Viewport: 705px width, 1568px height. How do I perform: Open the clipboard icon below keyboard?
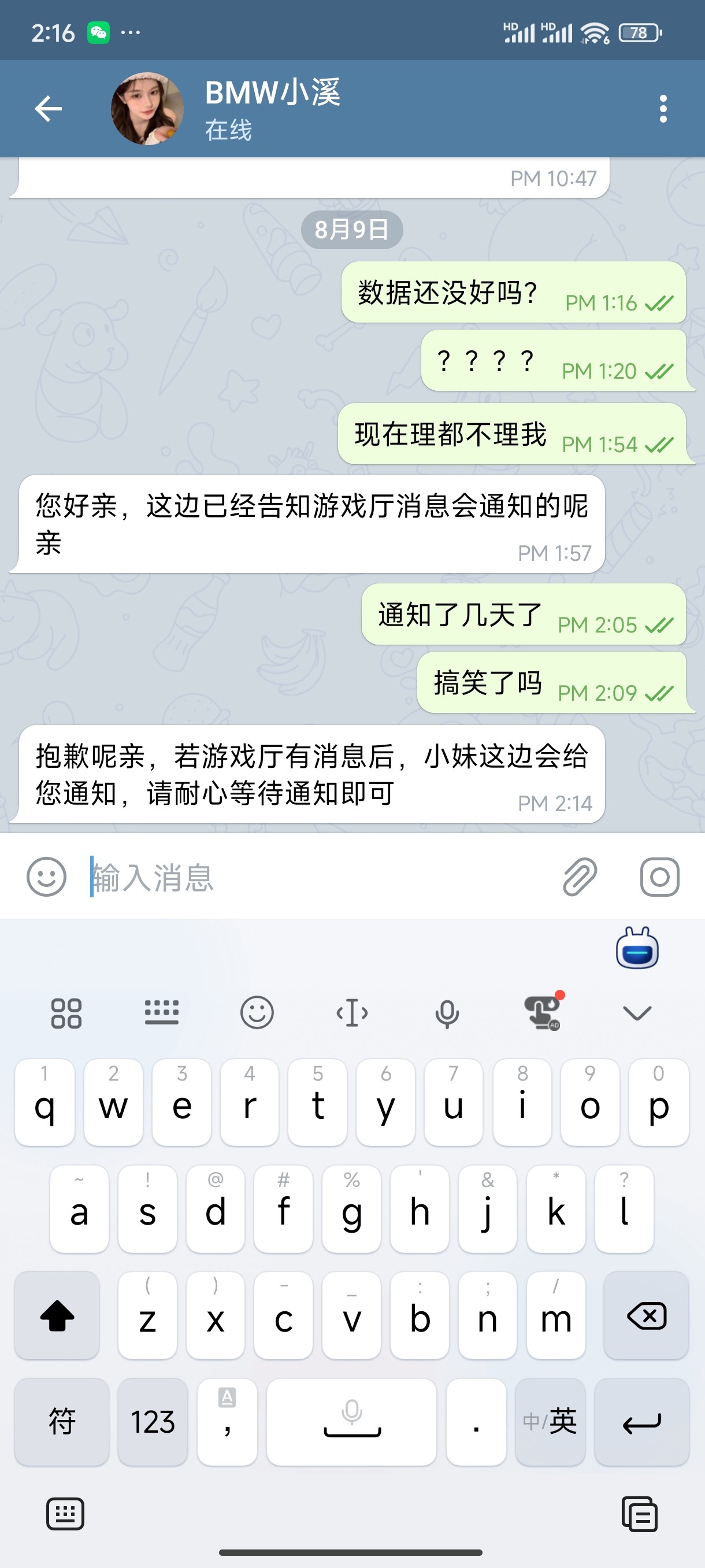pos(639,1514)
